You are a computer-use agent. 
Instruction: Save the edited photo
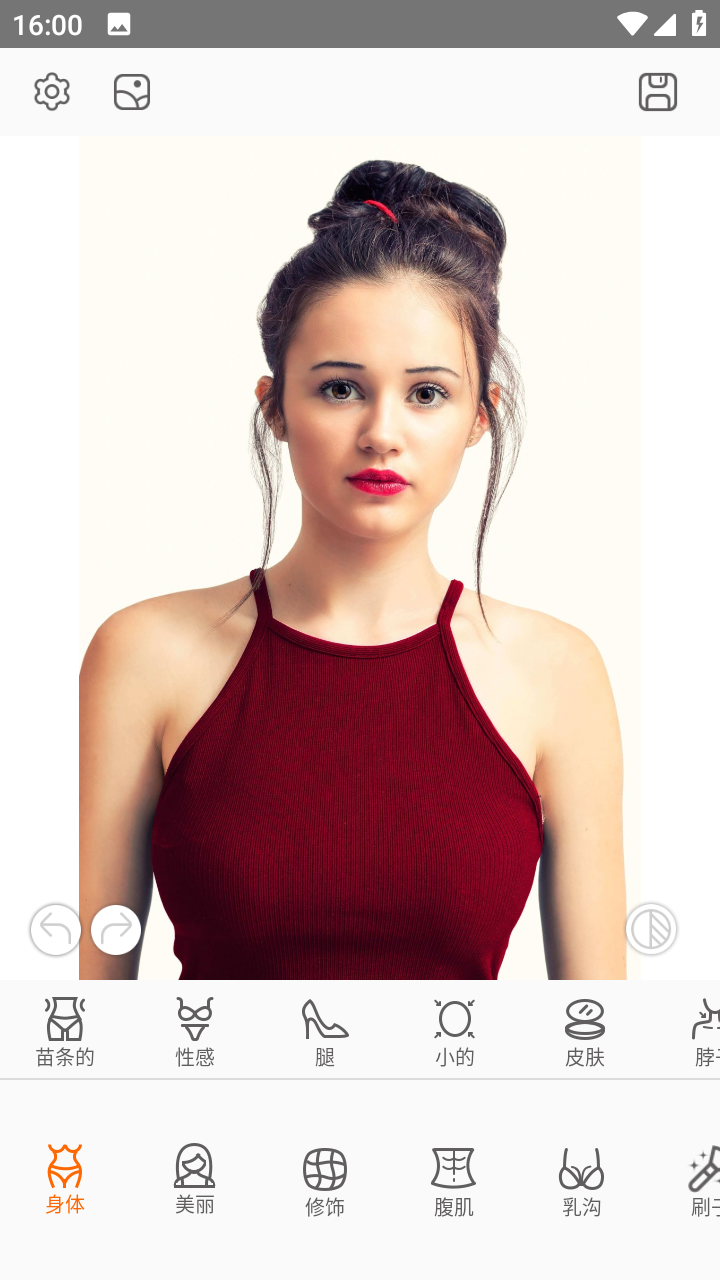pos(658,92)
